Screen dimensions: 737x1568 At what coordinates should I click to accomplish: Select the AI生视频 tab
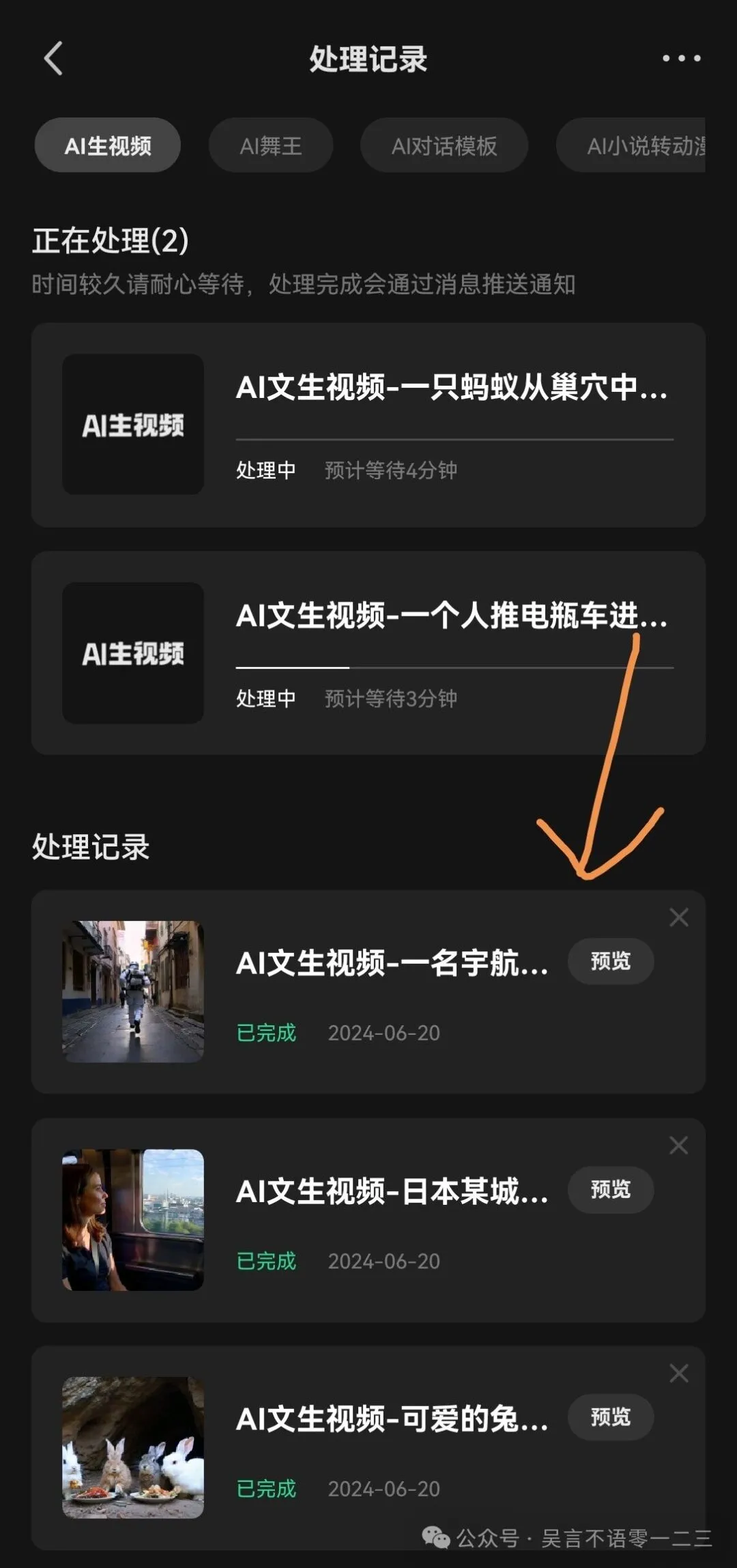(x=108, y=145)
